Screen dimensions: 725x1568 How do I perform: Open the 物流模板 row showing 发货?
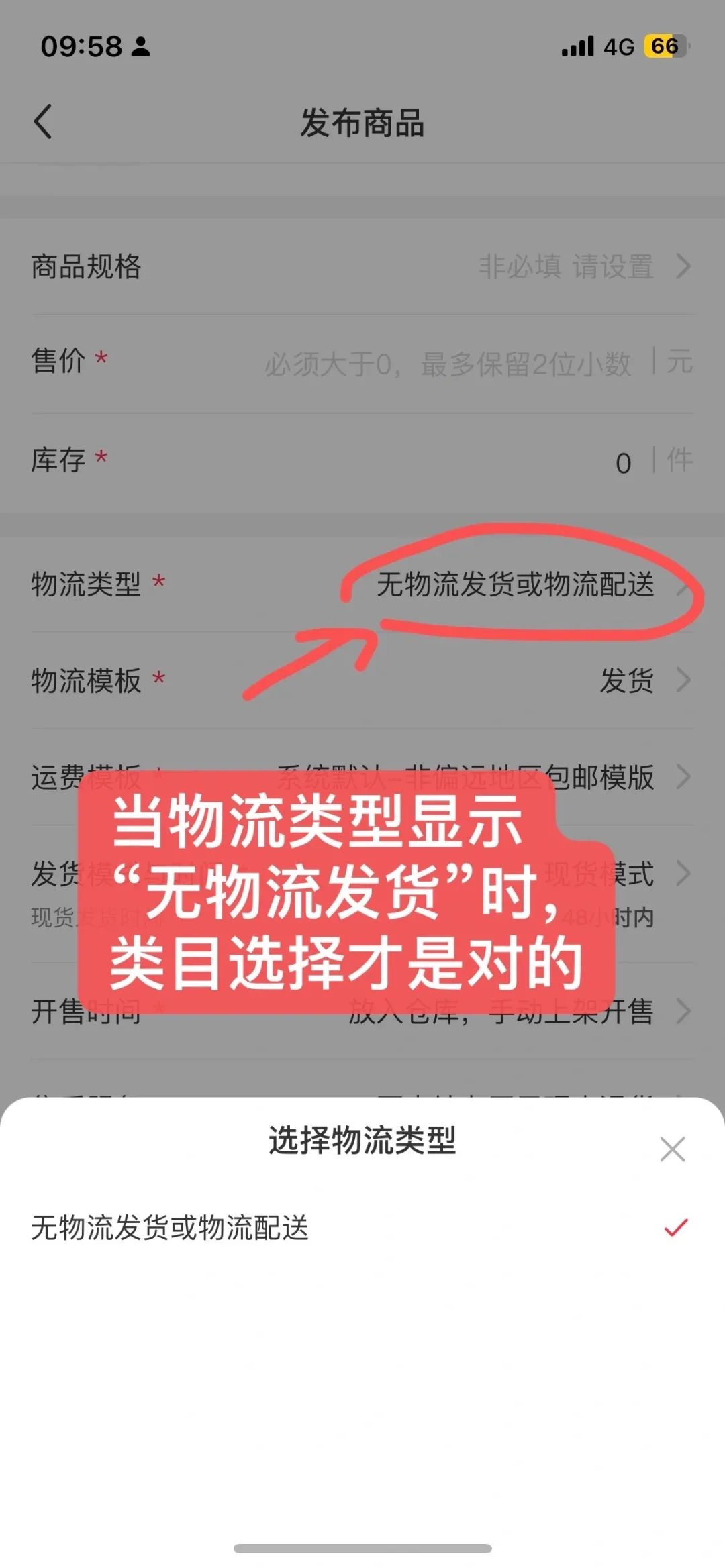[x=362, y=680]
